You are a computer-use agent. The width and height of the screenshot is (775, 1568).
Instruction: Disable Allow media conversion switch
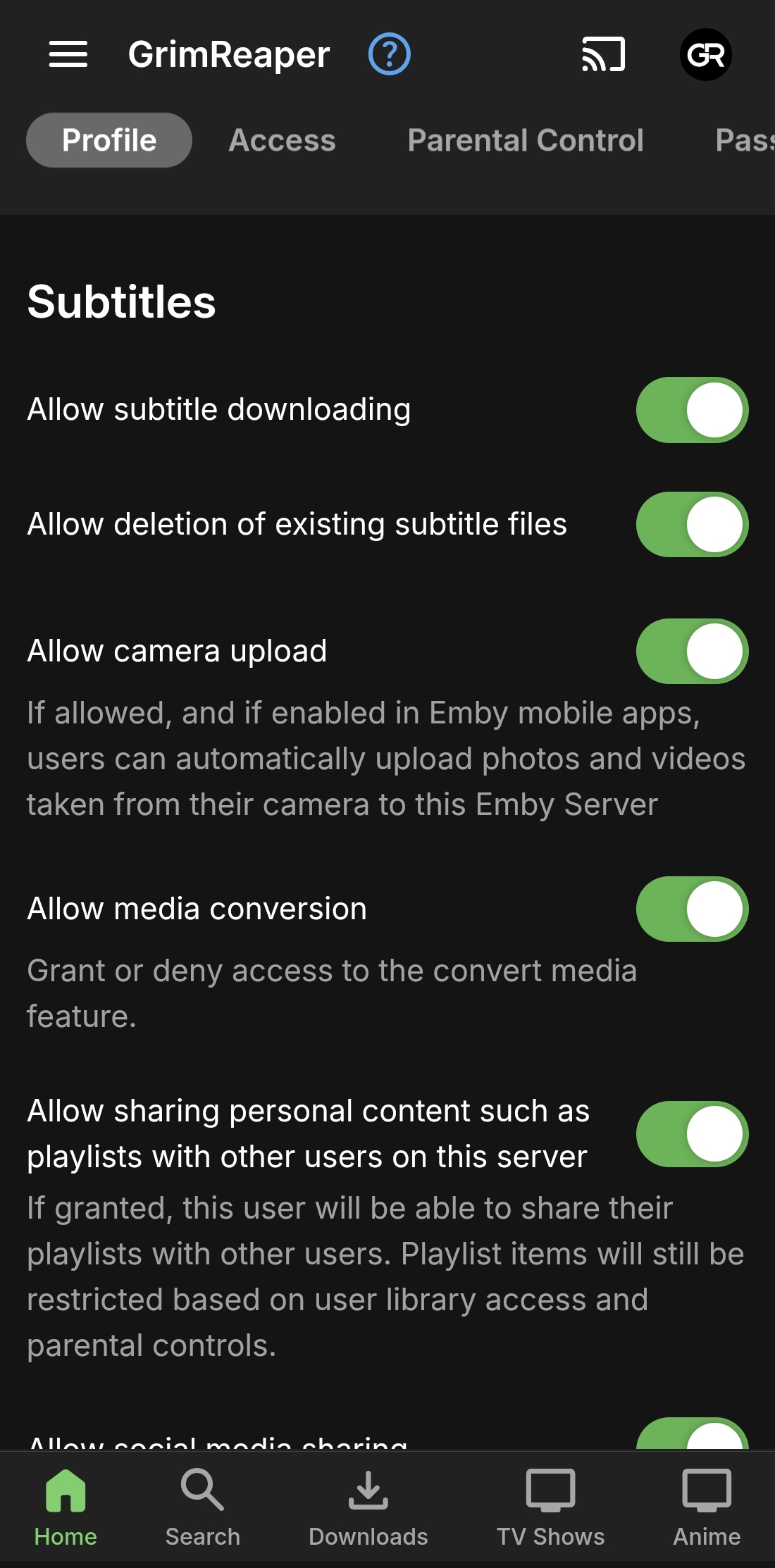click(692, 909)
